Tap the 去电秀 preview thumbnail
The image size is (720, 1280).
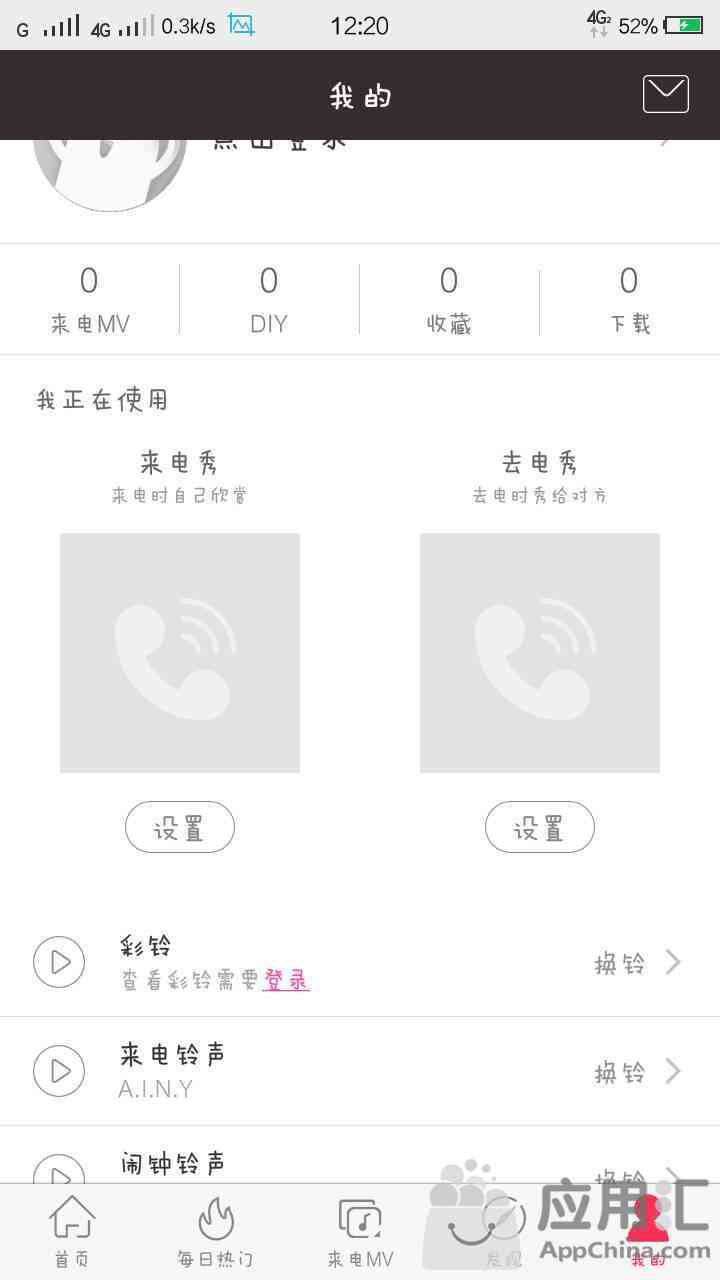(x=540, y=653)
